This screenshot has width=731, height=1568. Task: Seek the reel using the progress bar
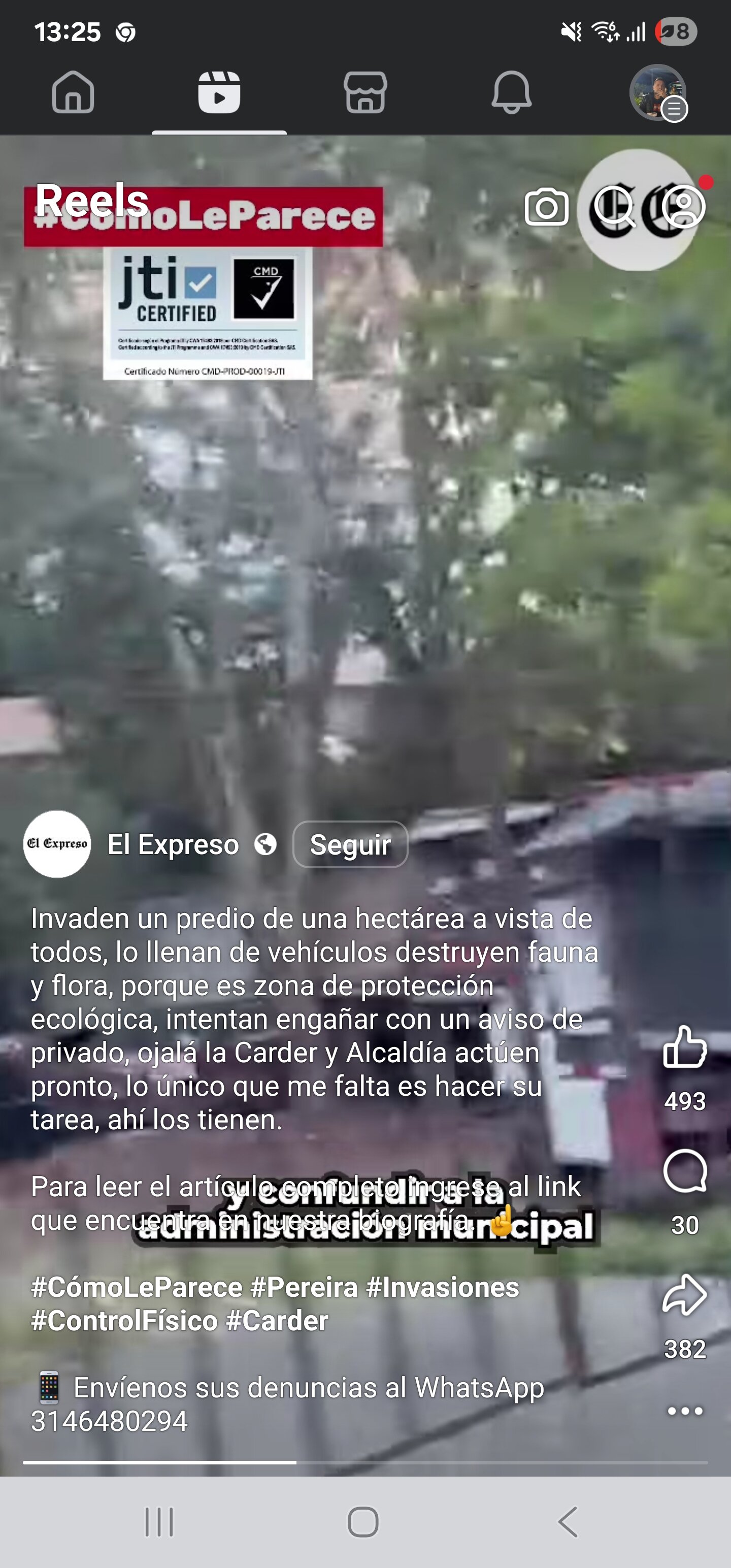pos(365,1462)
